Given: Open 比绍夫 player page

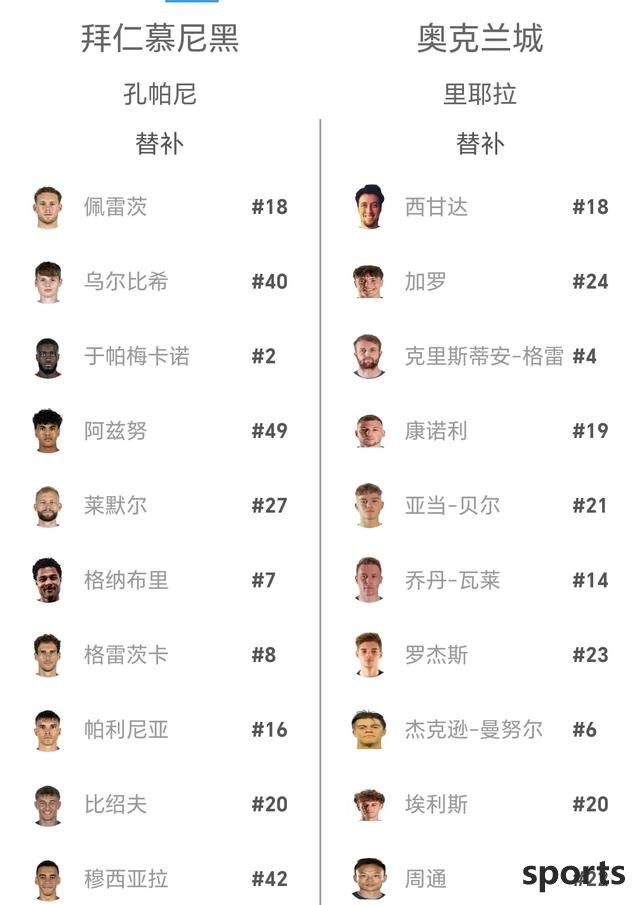Looking at the screenshot, I should [x=115, y=804].
